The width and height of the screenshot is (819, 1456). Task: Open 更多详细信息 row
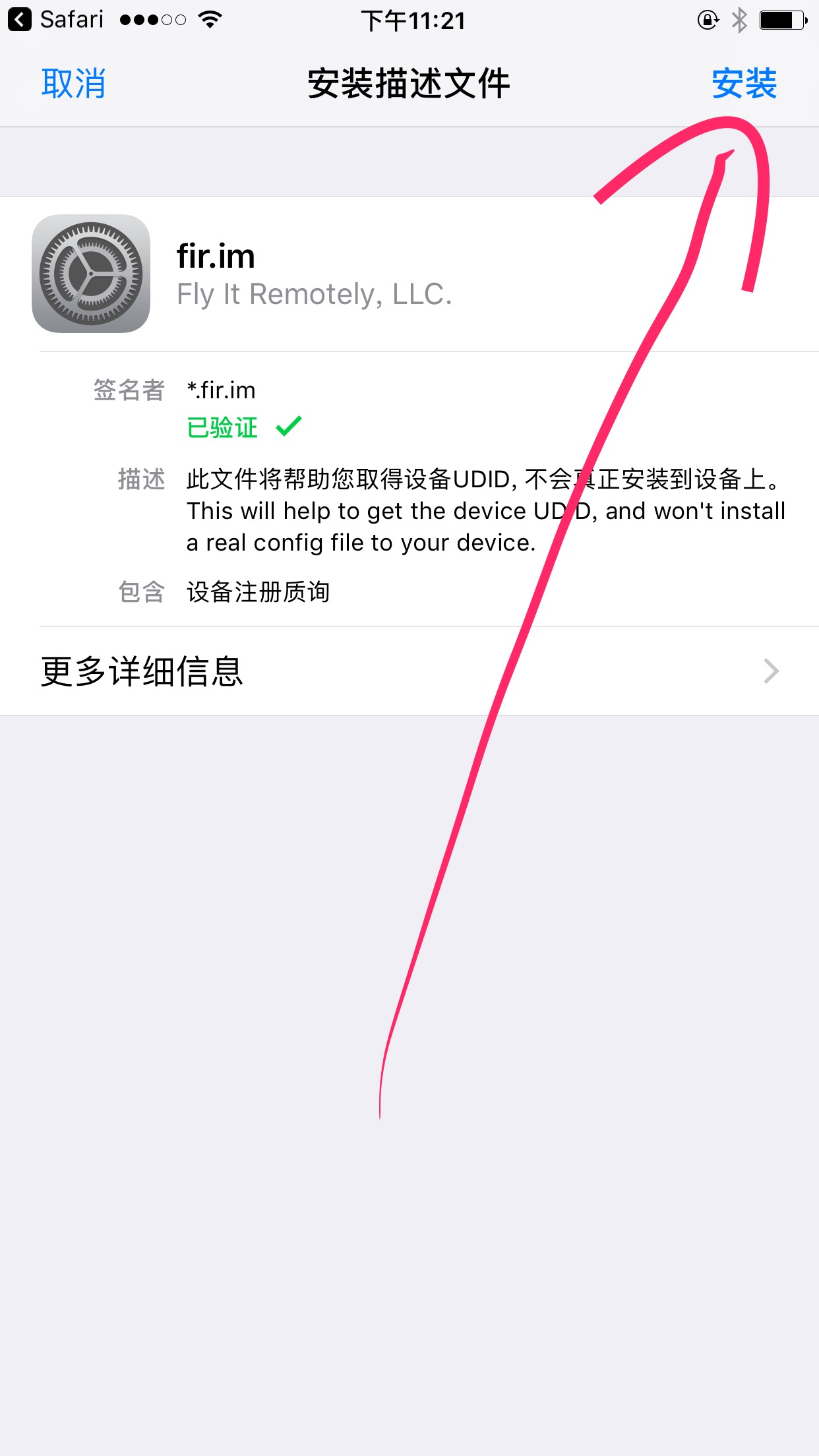409,671
